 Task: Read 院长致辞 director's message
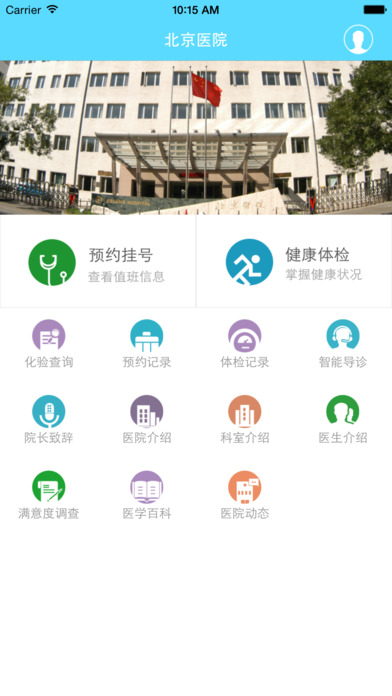(49, 420)
